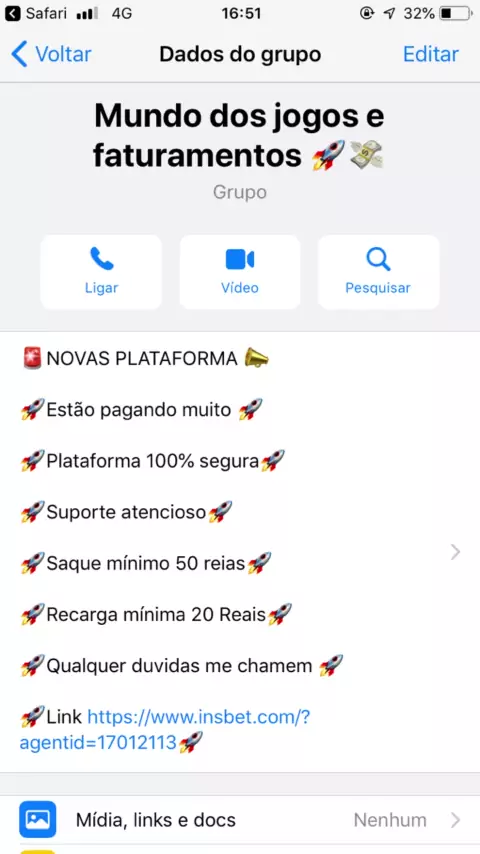Open the insbet.com link in description
The image size is (480, 854).
pos(165,729)
